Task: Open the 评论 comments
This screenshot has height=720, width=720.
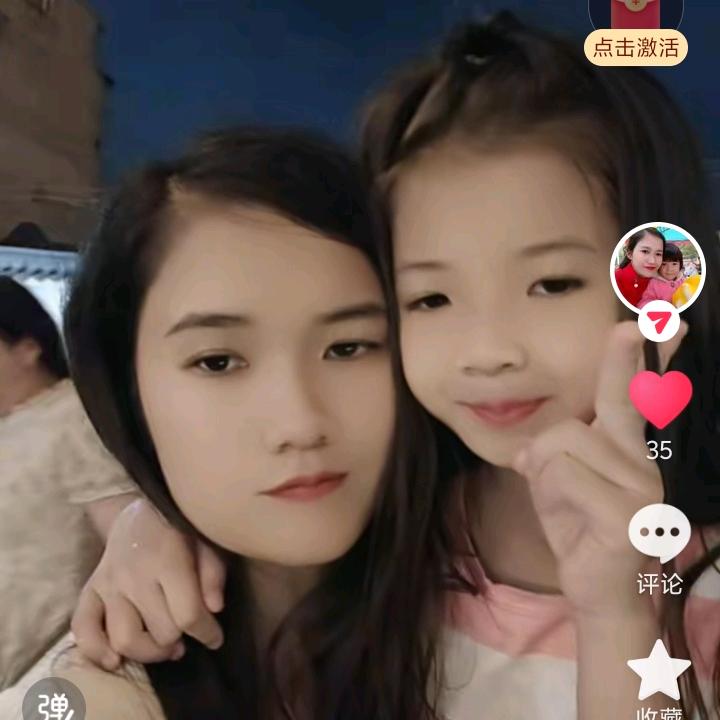Action: 659,535
